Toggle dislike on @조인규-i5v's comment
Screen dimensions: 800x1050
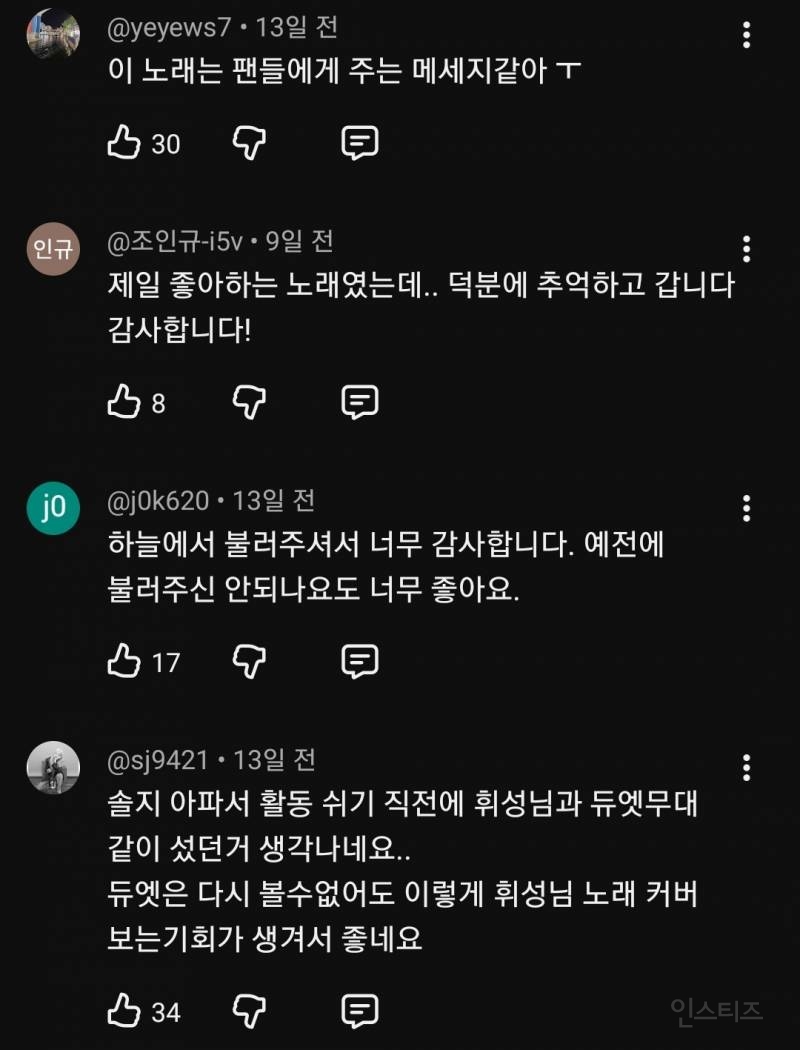[x=247, y=401]
